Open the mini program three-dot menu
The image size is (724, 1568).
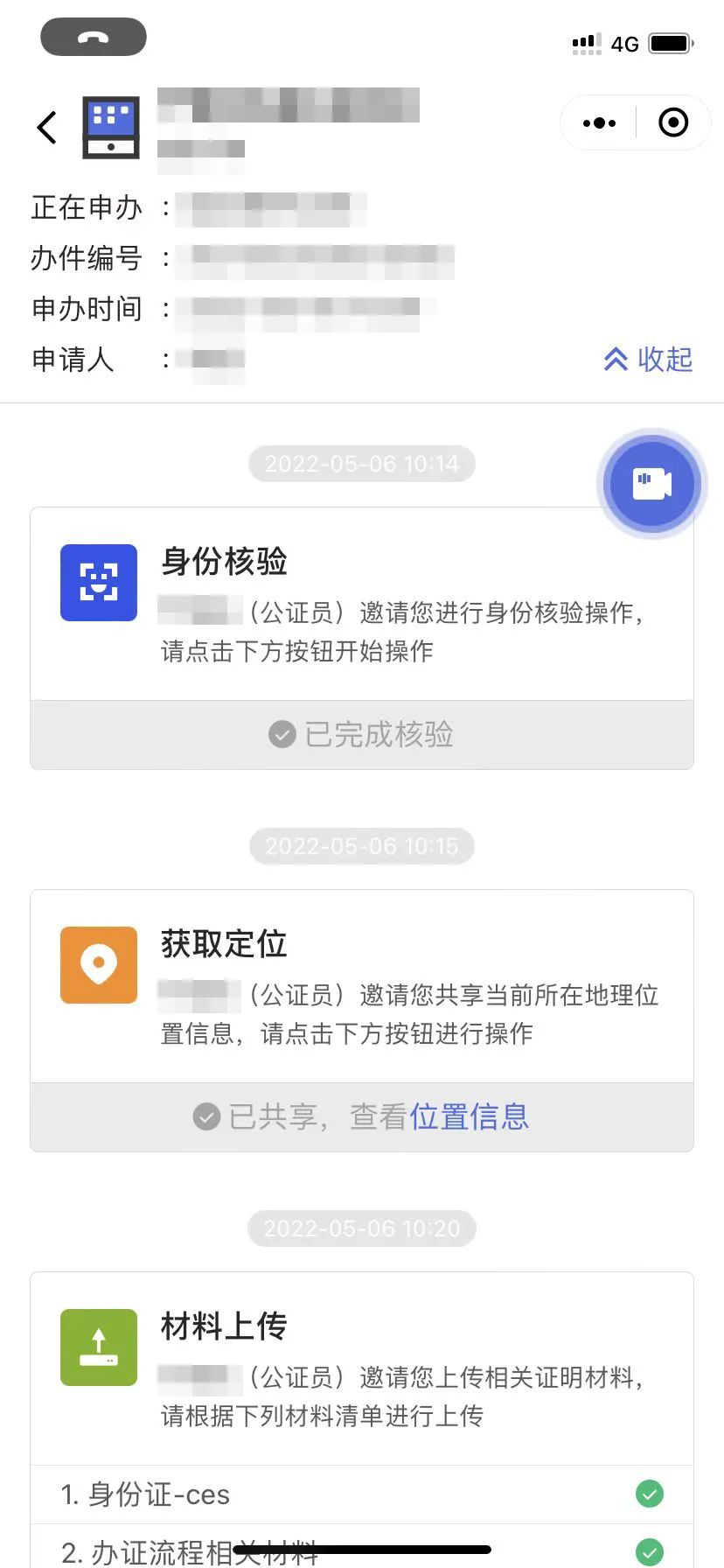coord(599,123)
